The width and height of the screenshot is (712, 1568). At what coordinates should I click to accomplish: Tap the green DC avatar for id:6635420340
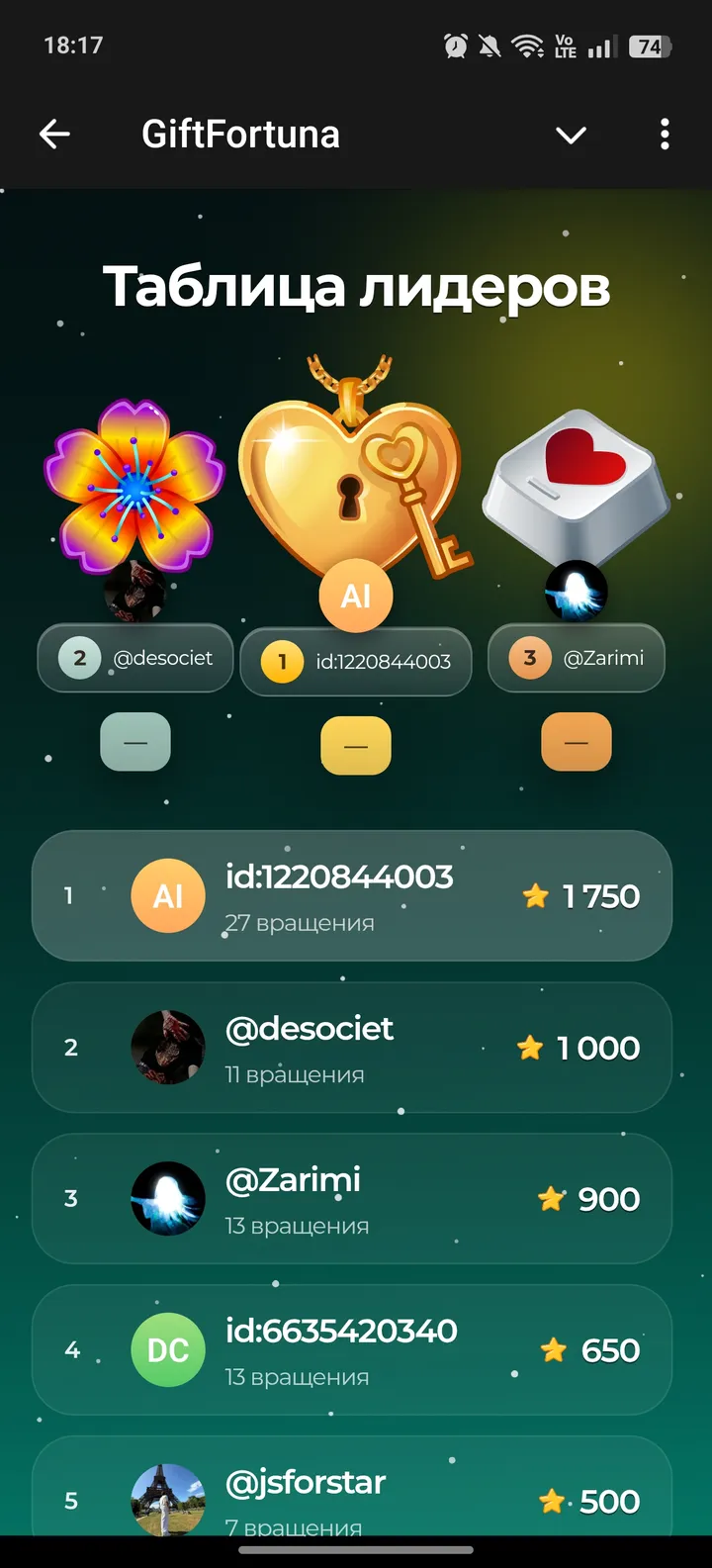[x=168, y=1349]
